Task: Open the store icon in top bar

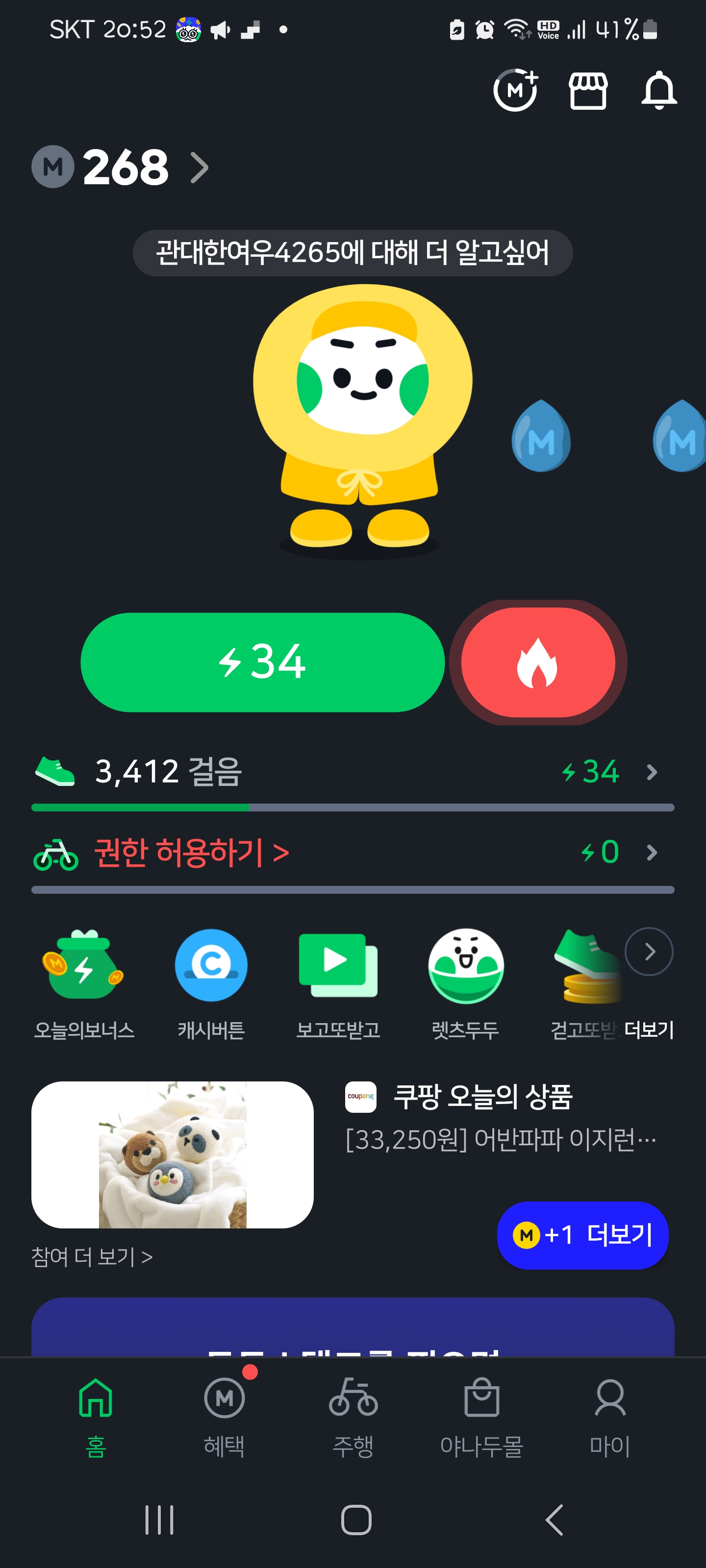Action: [x=587, y=91]
